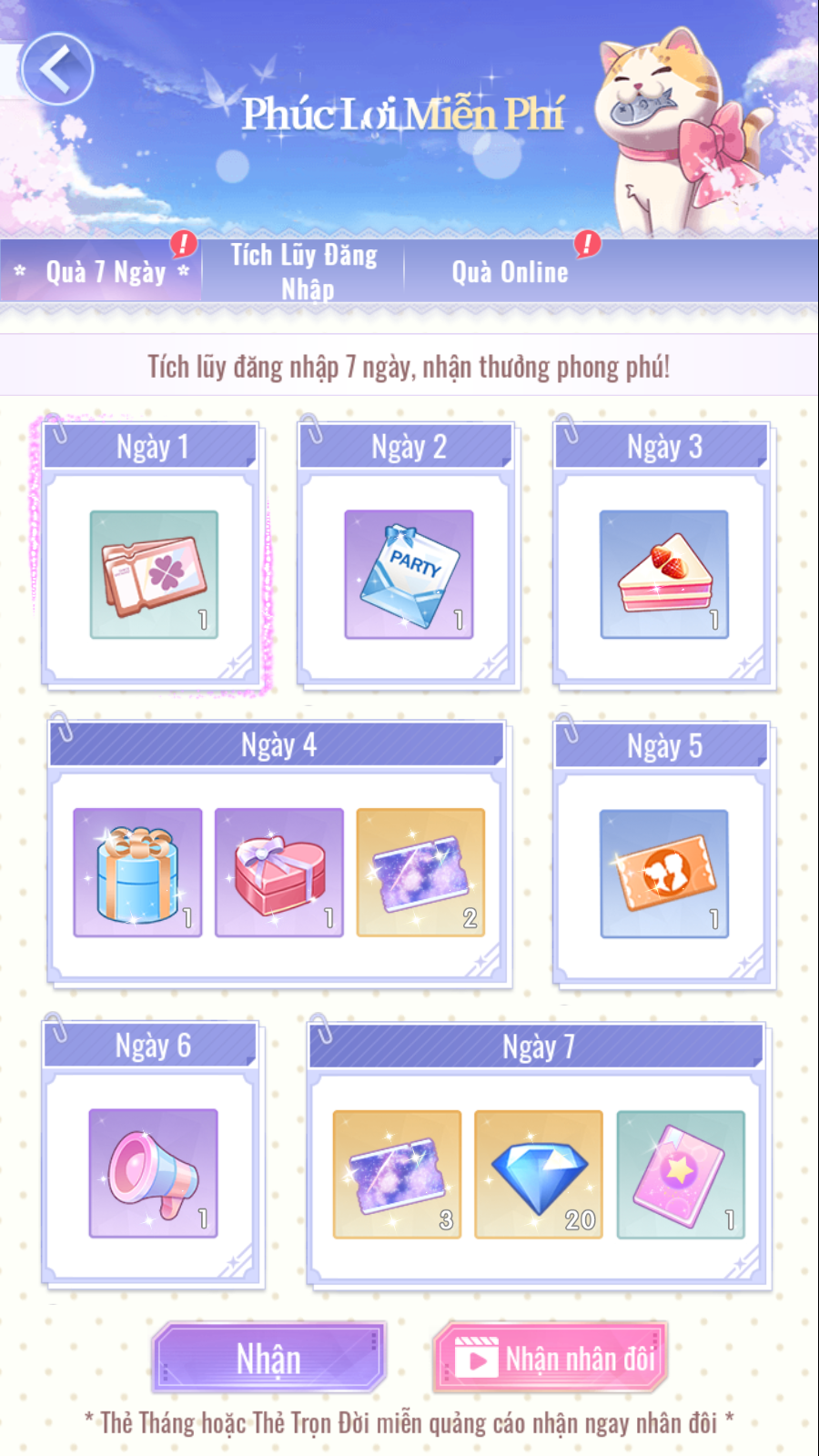
Task: Switch to Tích Lũy Đăng Nhập tab
Action: tap(304, 271)
